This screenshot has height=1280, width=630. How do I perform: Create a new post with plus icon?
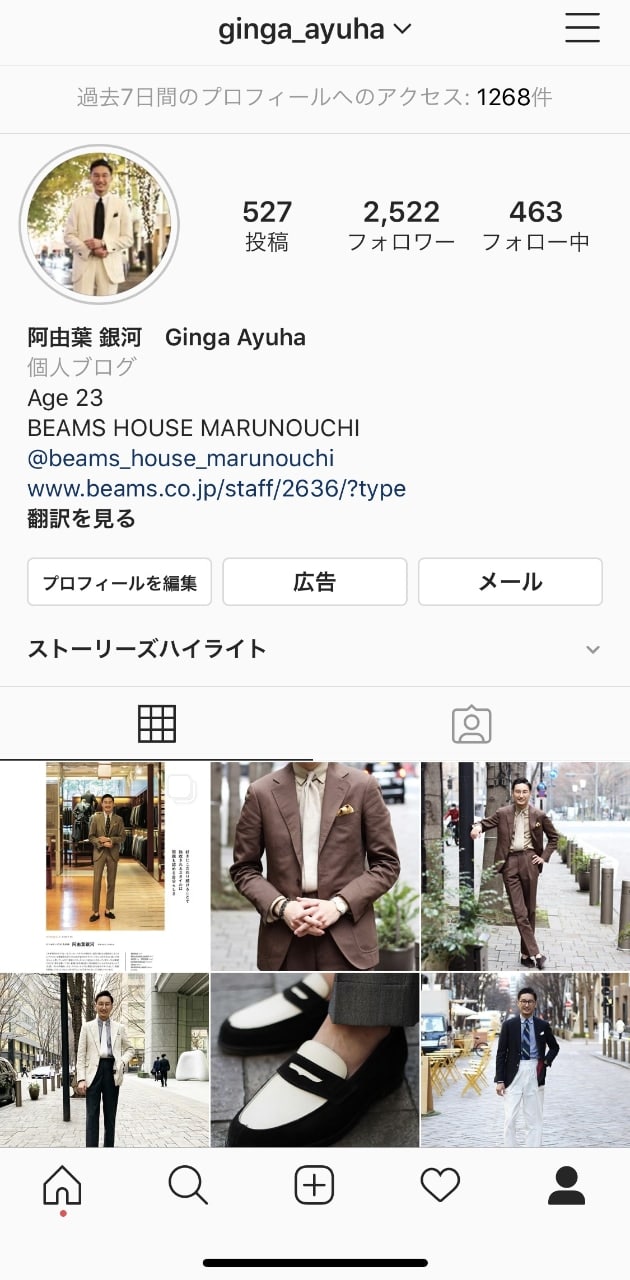[x=314, y=1186]
